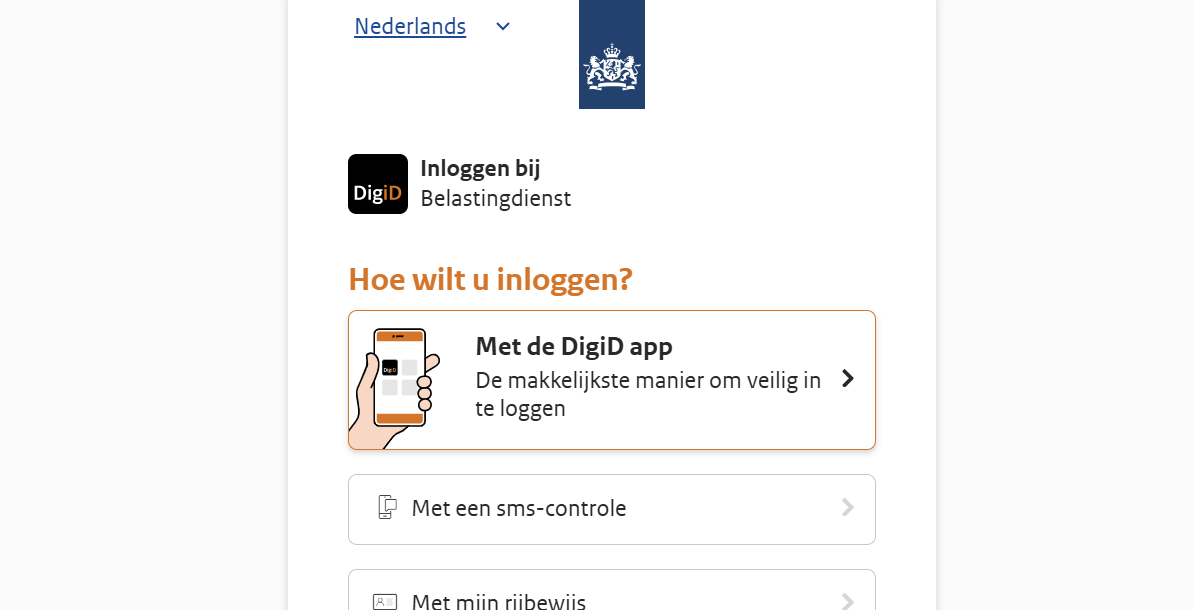Viewport: 1193px width, 610px height.
Task: Log in with mijn rijbewijs
Action: [x=611, y=600]
